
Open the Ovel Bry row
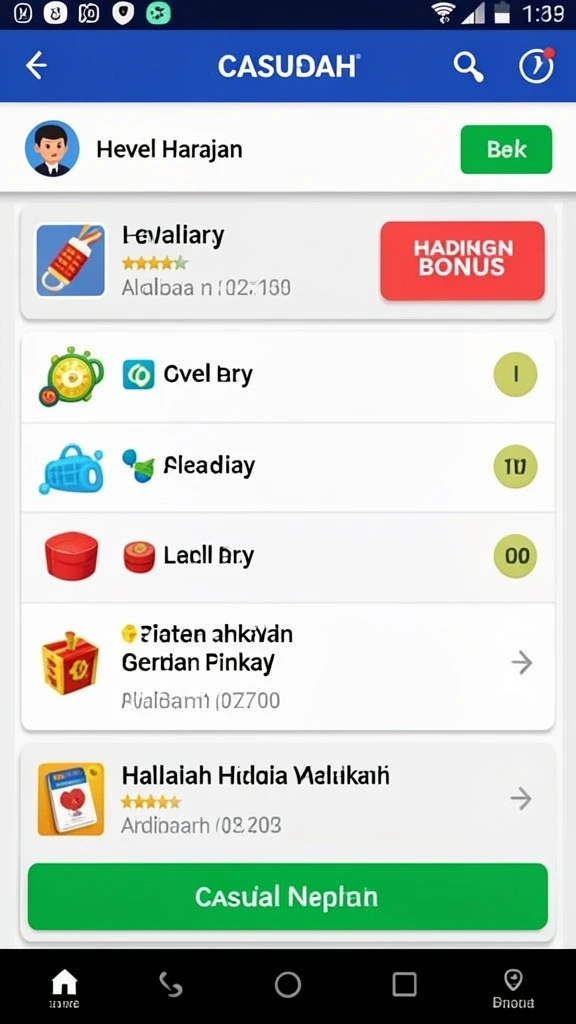coord(288,377)
